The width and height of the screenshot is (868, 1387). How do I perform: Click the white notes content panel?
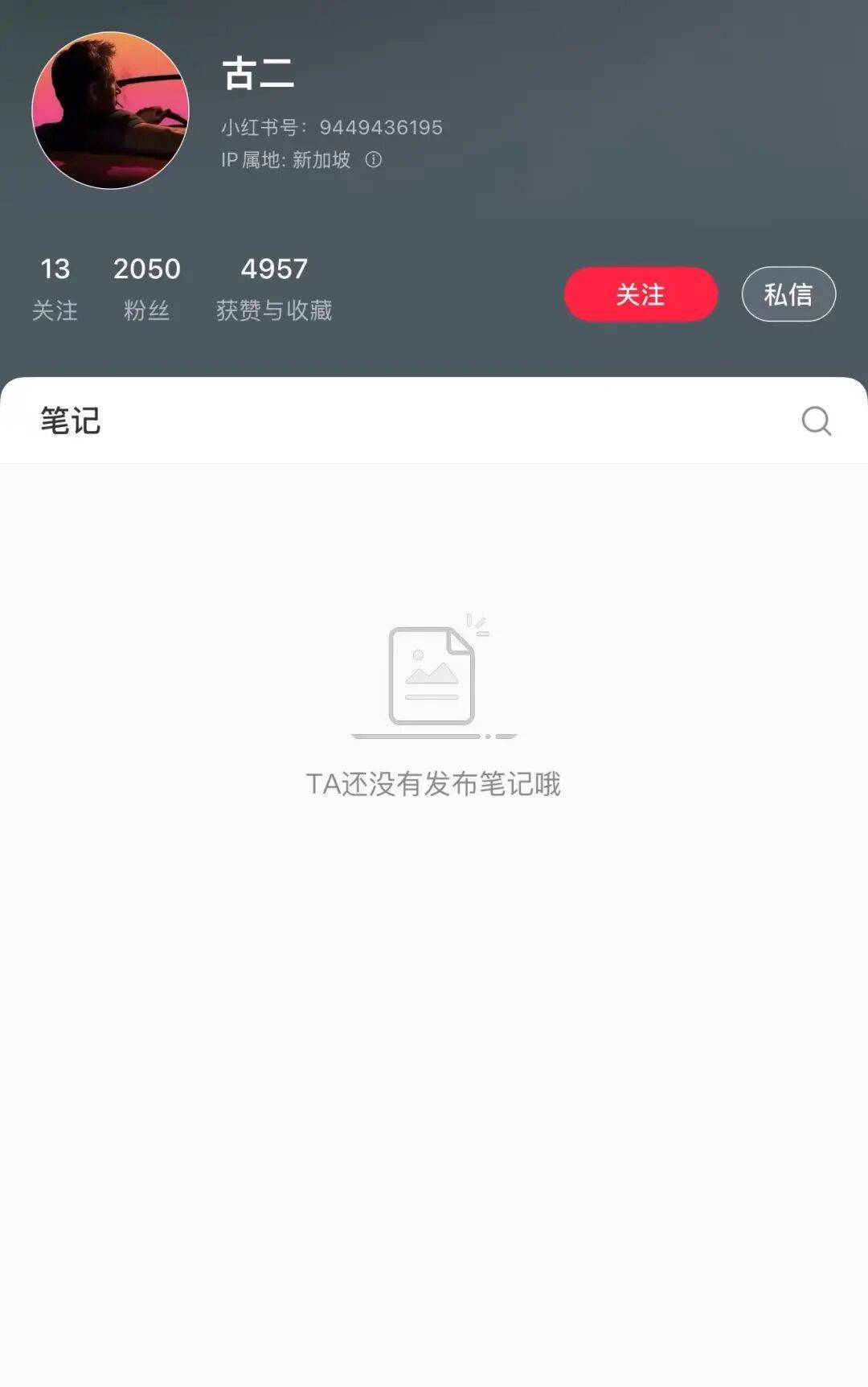(434, 1045)
